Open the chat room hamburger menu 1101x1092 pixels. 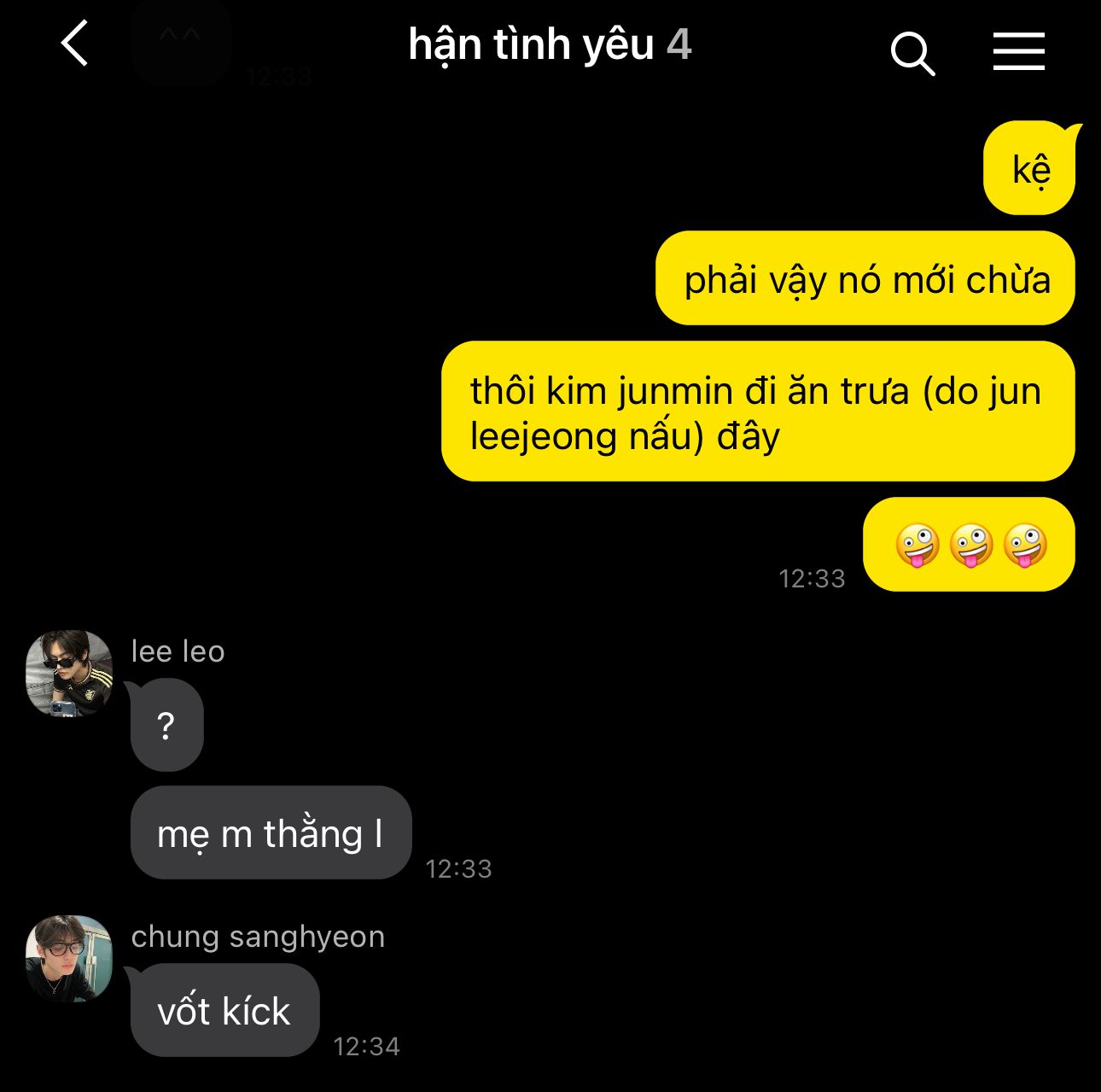coord(1018,51)
